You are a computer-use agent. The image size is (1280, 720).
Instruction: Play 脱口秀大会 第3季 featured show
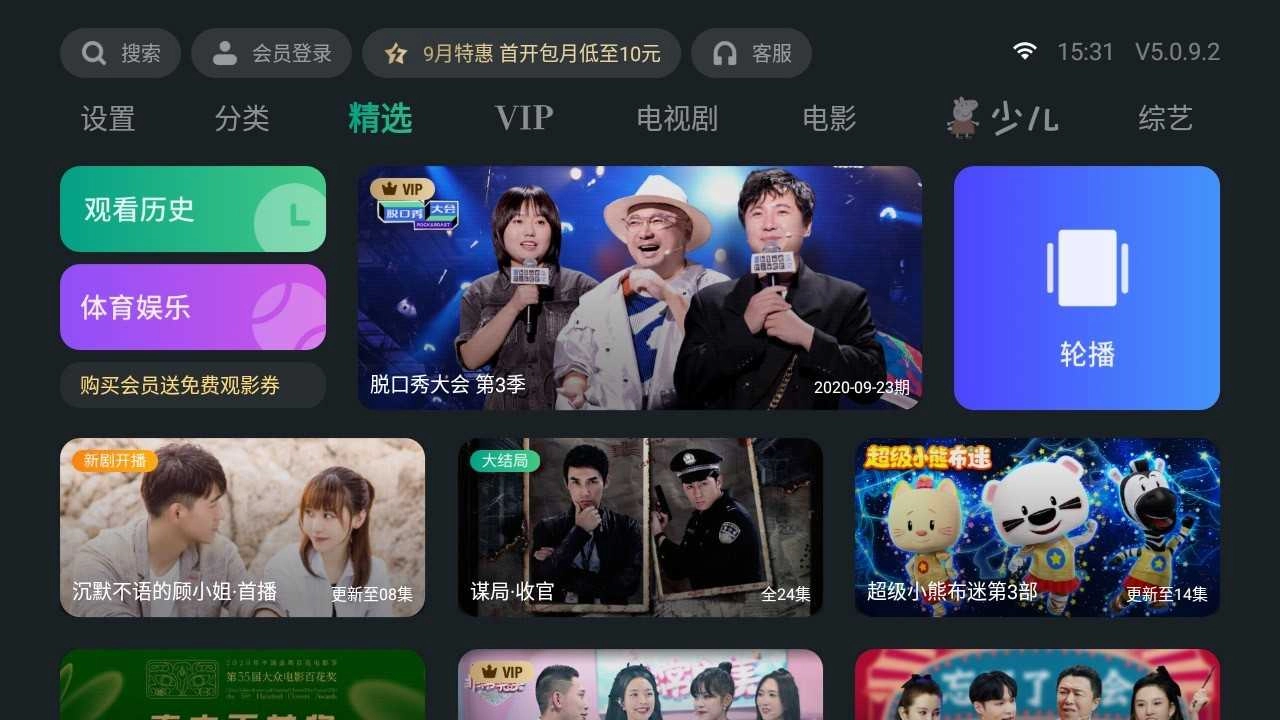640,288
